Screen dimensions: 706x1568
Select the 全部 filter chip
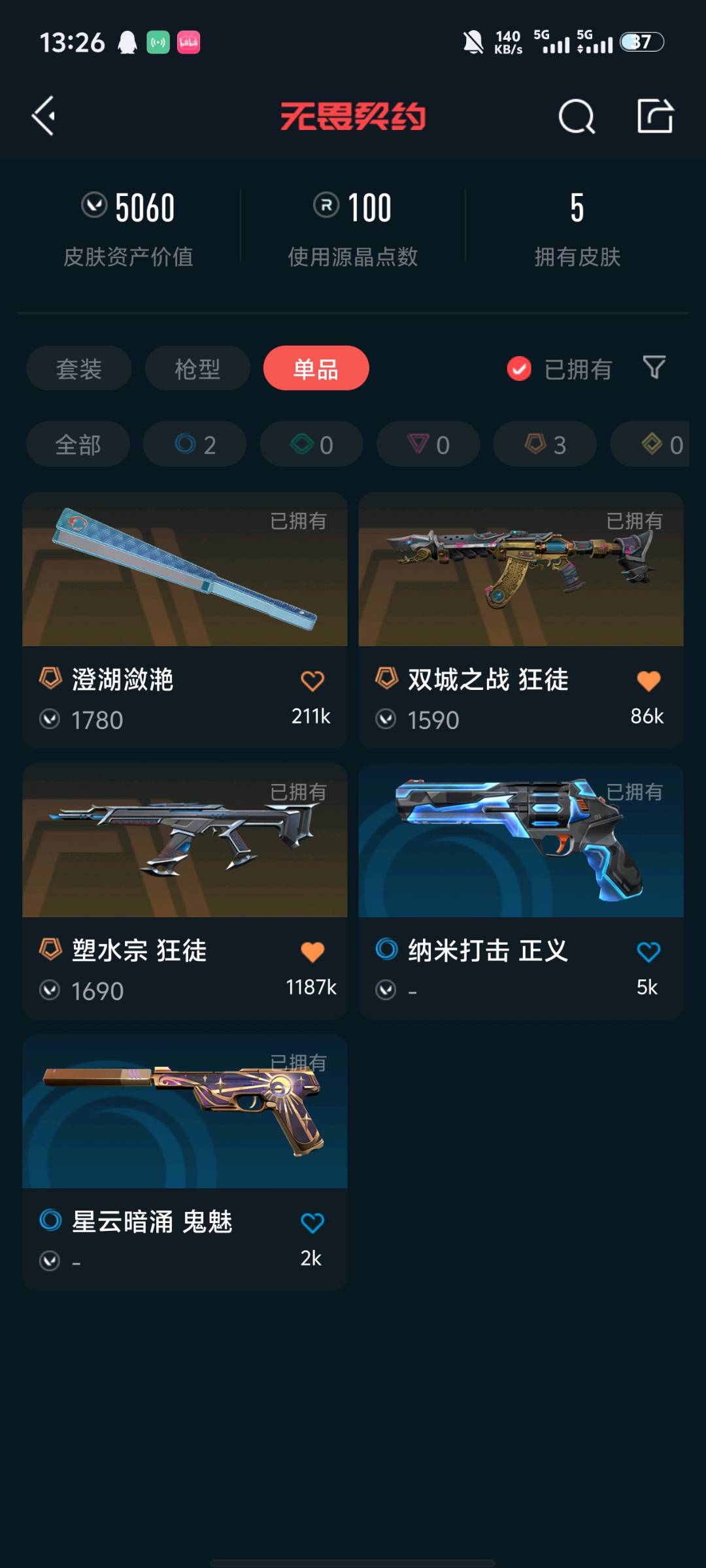click(x=78, y=444)
